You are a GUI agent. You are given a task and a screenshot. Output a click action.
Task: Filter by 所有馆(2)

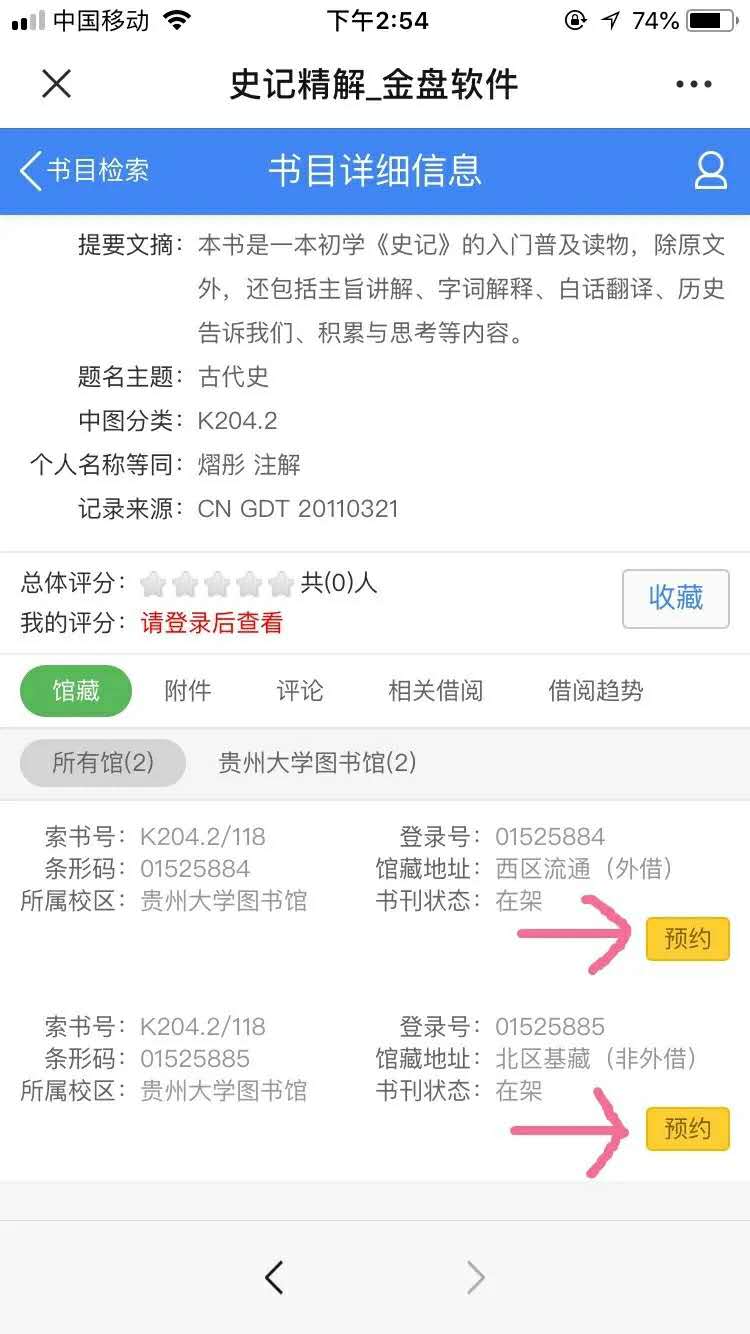click(103, 763)
